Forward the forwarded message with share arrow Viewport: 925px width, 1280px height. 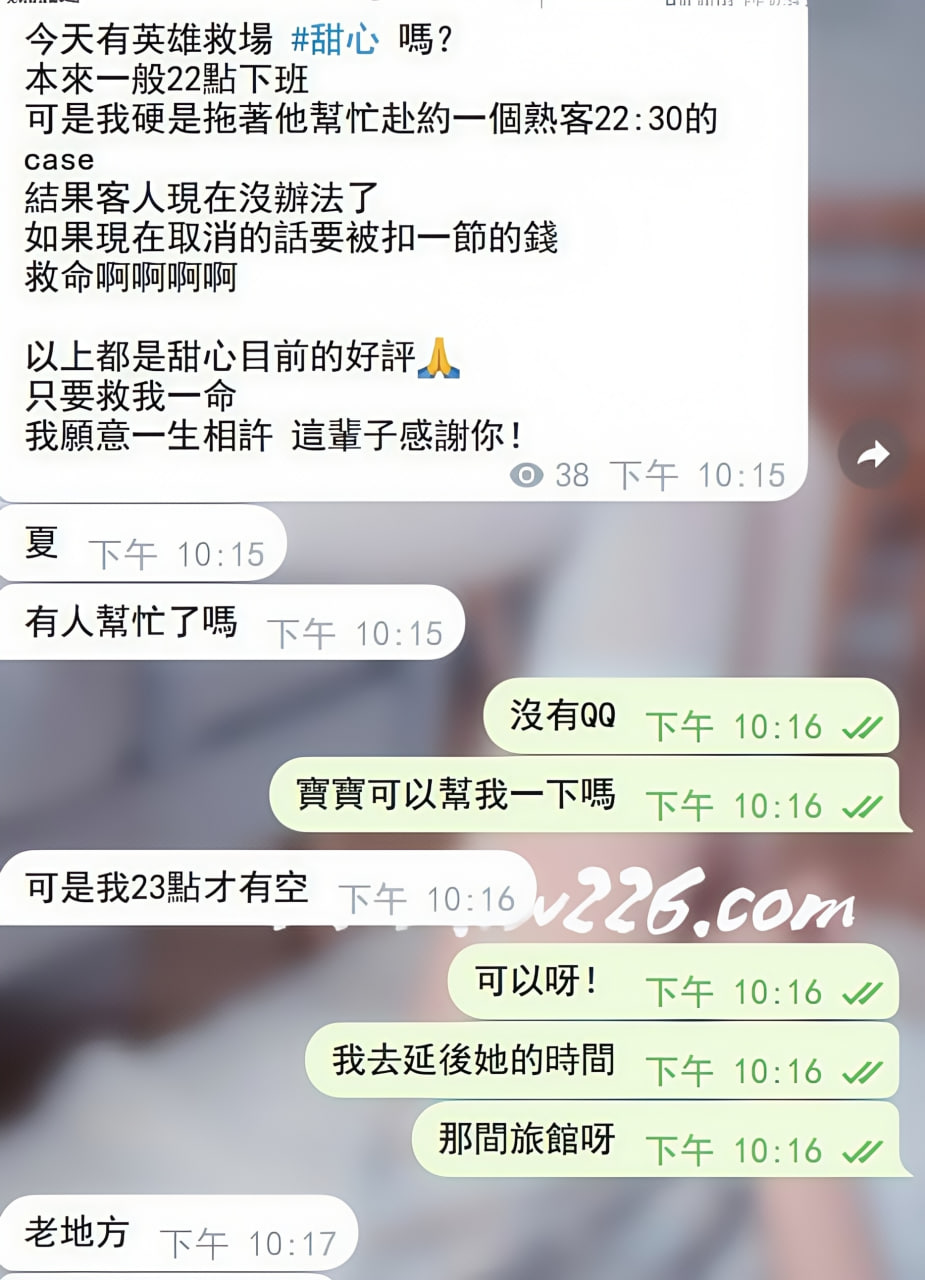[x=873, y=457]
